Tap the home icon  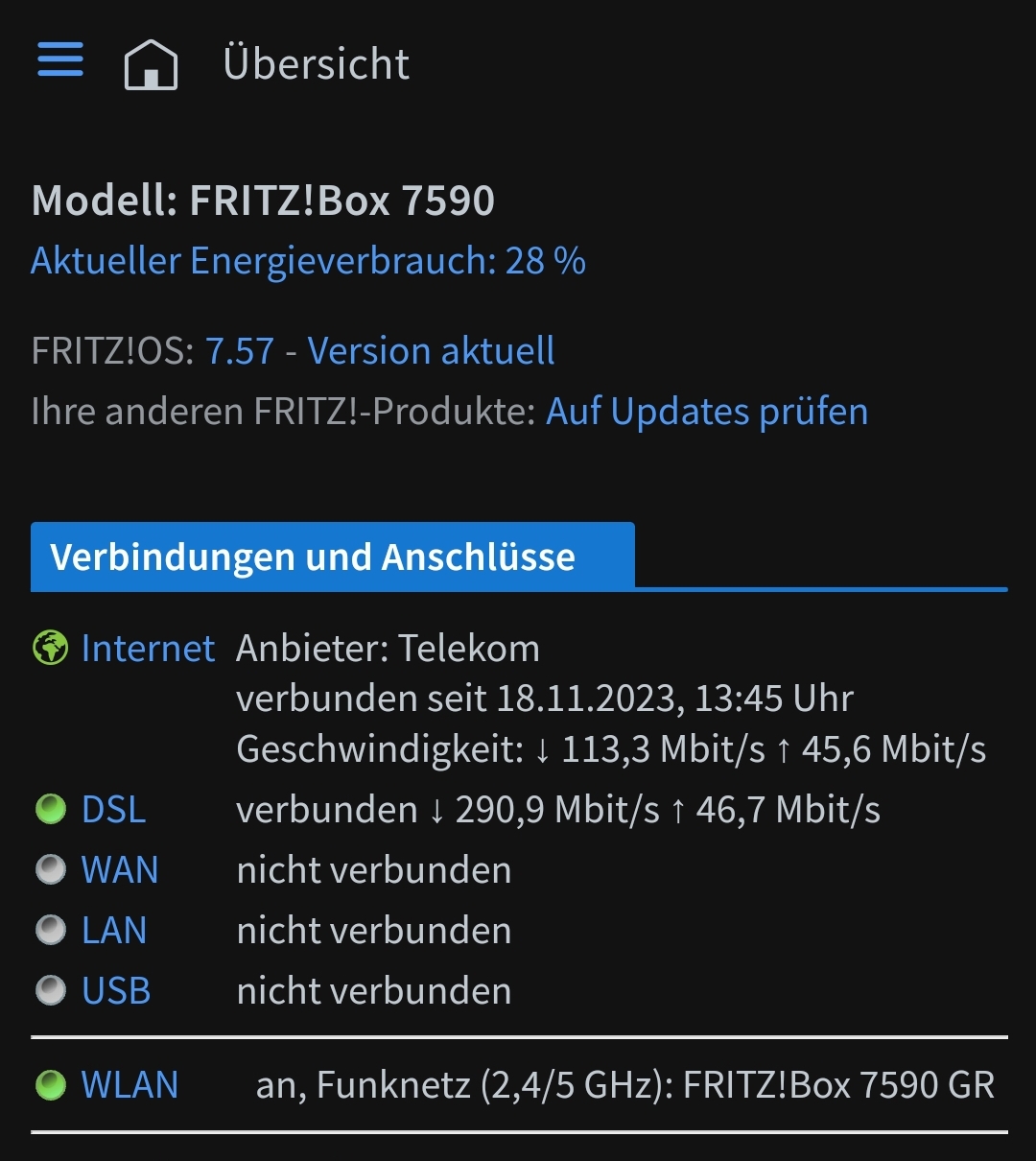pyautogui.click(x=151, y=64)
